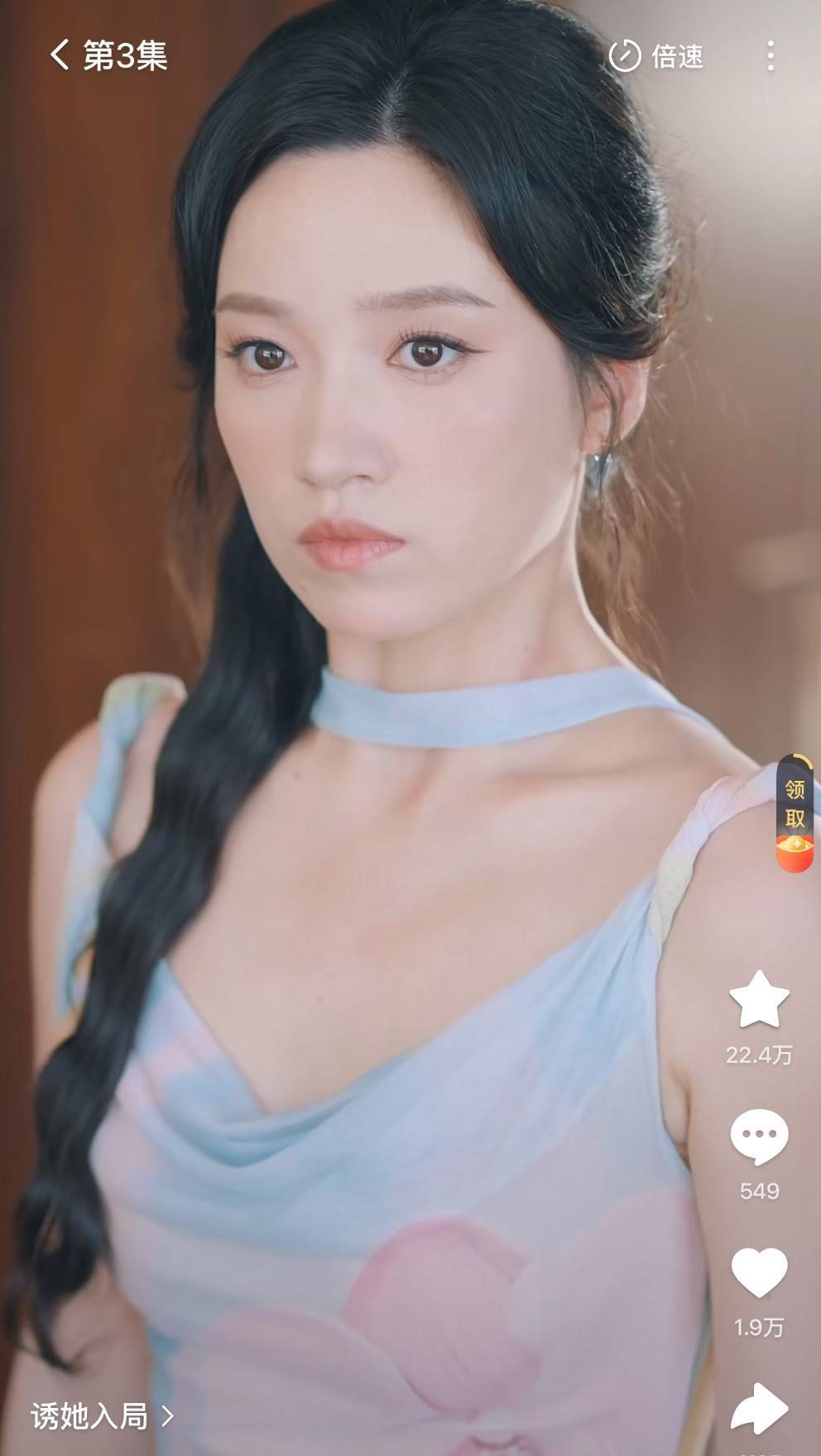821x1456 pixels.
Task: Tap the 领取 red envelope reward
Action: pyautogui.click(x=795, y=814)
